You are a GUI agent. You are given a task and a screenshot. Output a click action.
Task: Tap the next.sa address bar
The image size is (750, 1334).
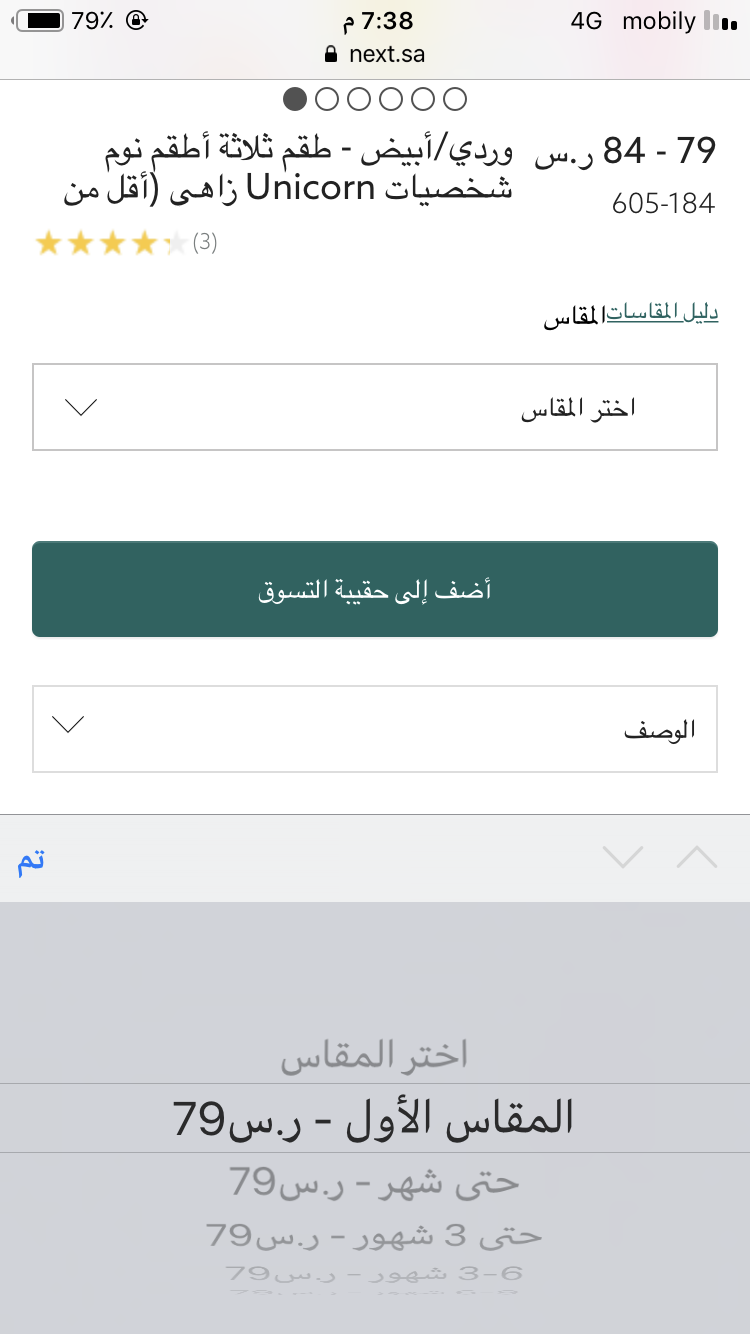point(375,54)
